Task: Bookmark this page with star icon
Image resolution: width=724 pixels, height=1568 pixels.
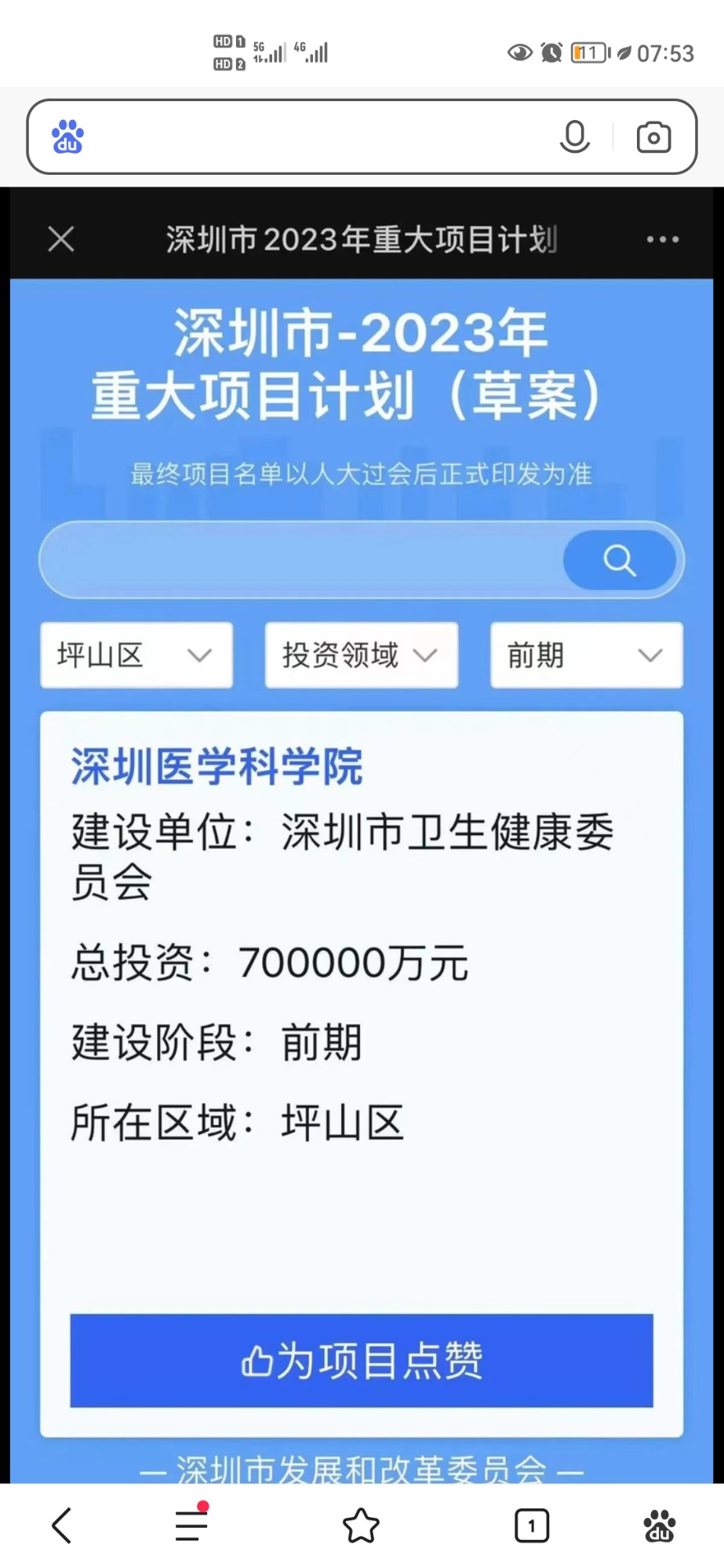Action: point(361,1525)
